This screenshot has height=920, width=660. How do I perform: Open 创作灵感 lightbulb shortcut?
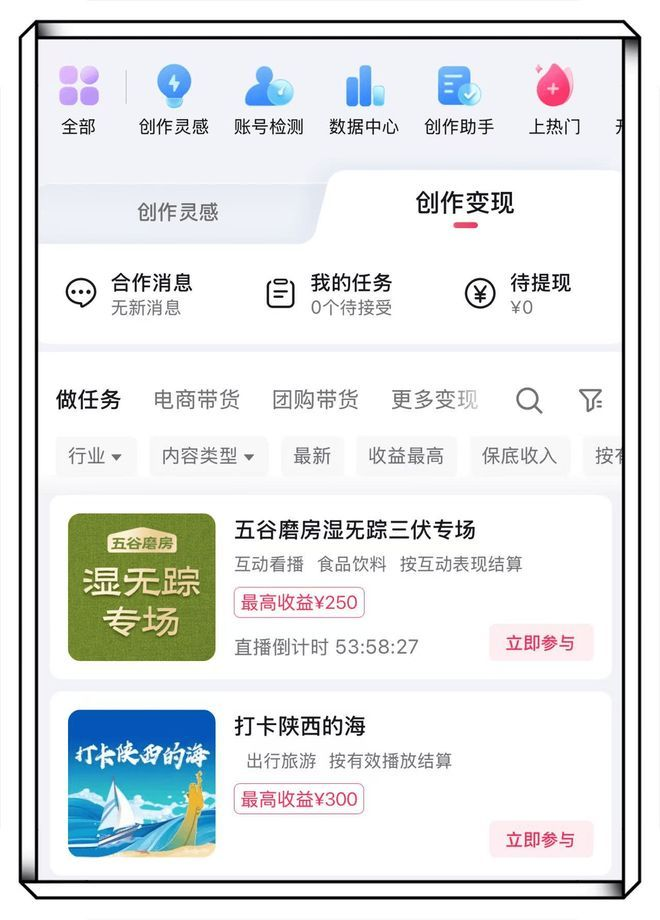pyautogui.click(x=174, y=99)
